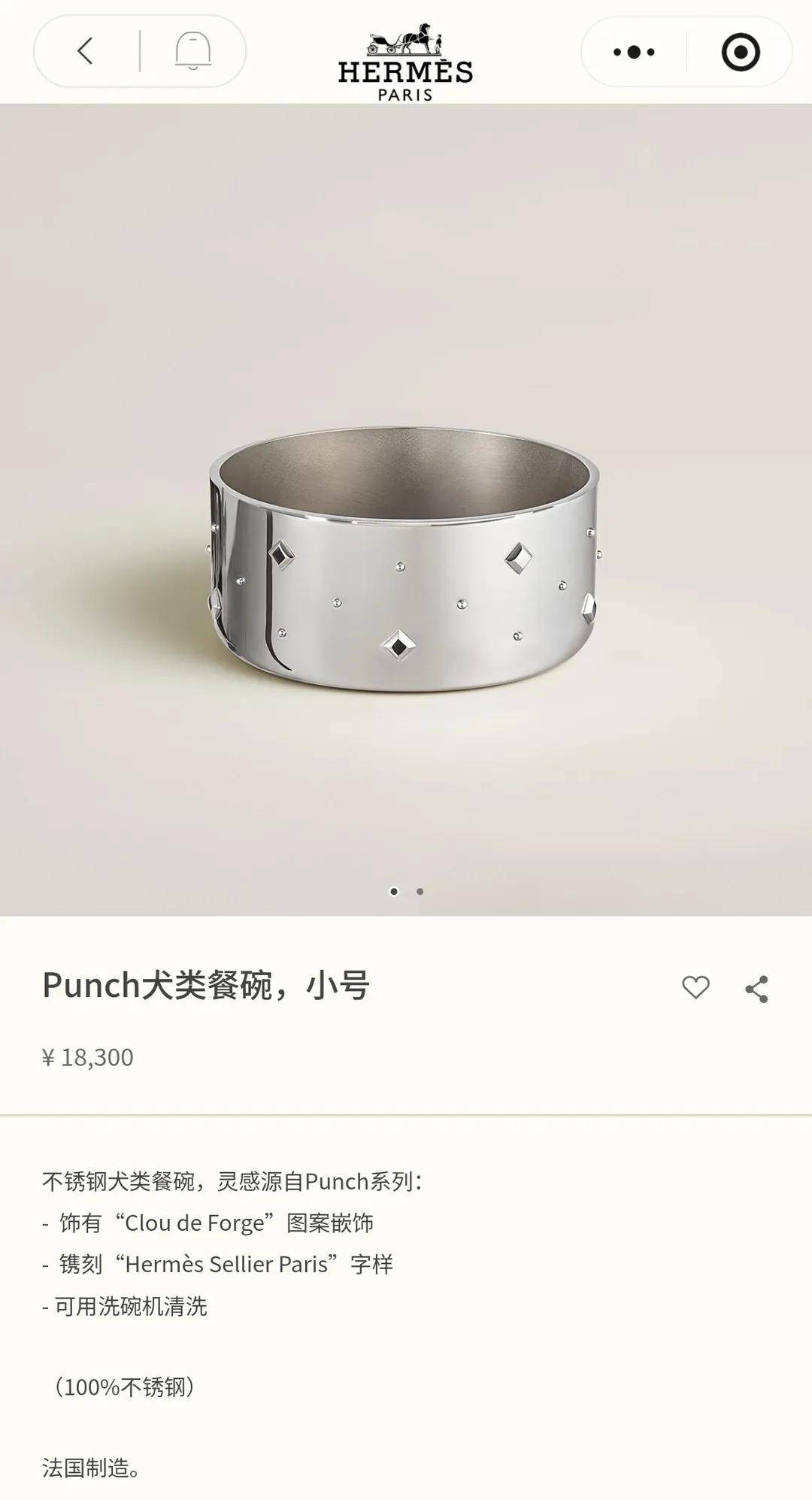Jump to the second product image dot

(x=420, y=892)
